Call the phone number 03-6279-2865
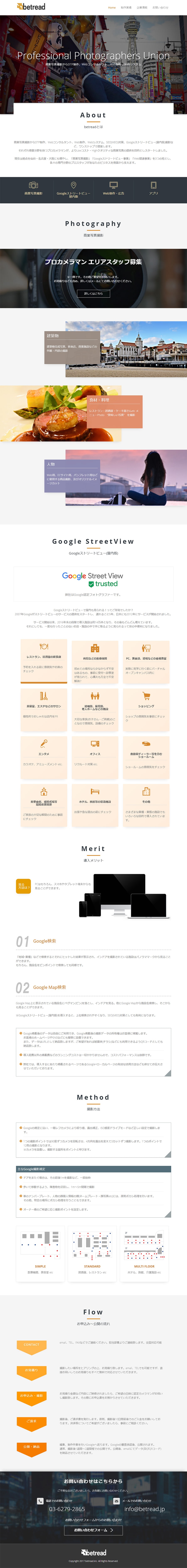 coord(67,1509)
